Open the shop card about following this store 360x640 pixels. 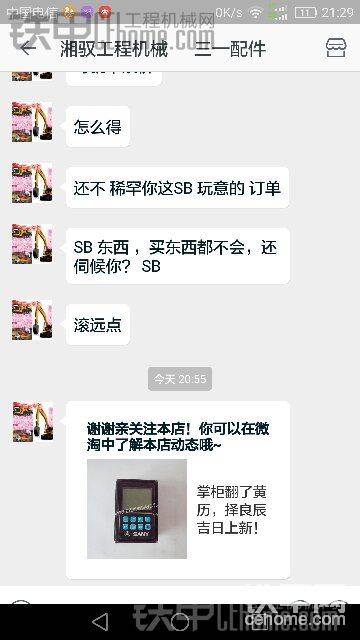178,490
